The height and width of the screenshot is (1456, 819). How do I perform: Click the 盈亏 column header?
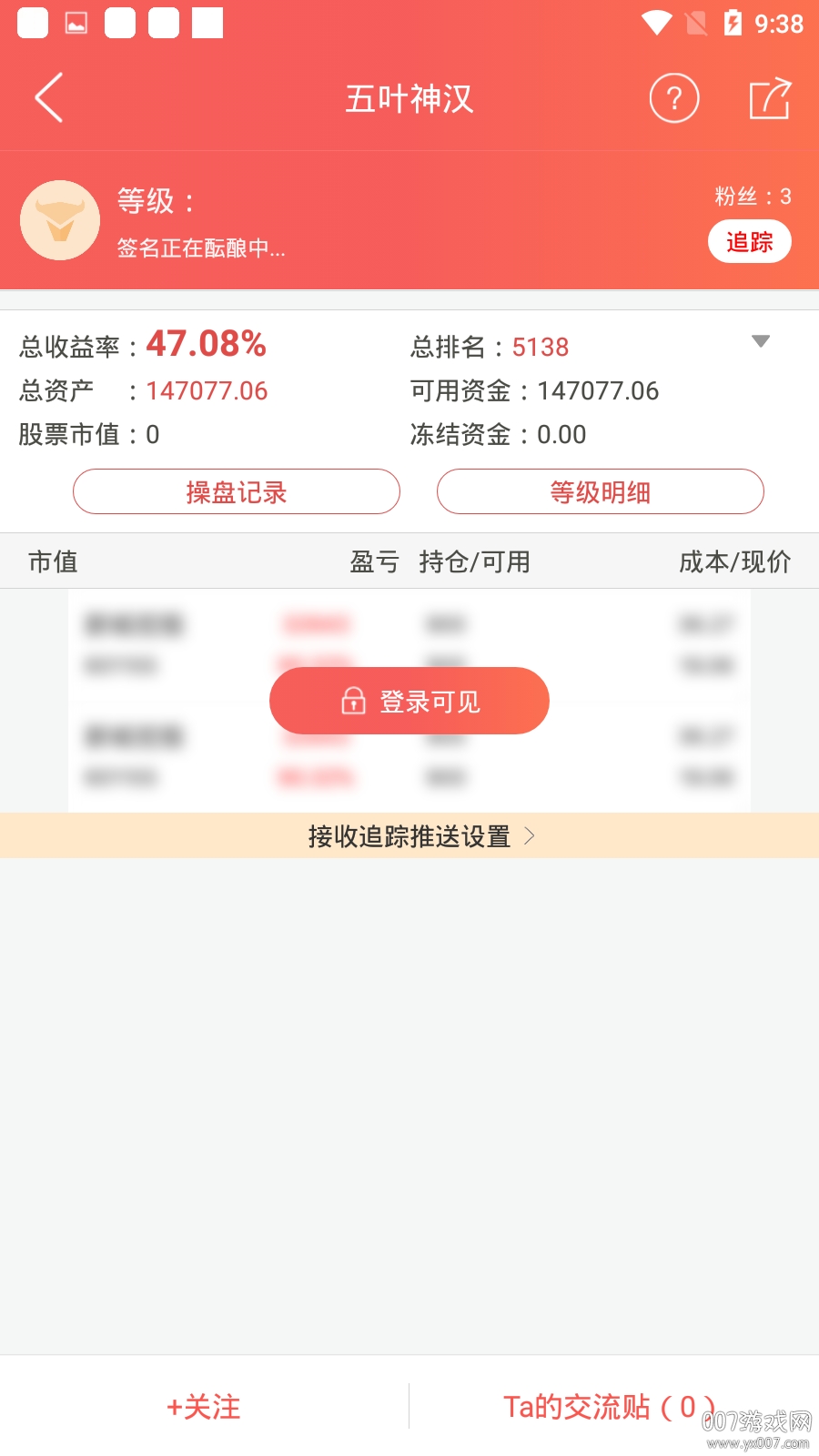(x=373, y=561)
